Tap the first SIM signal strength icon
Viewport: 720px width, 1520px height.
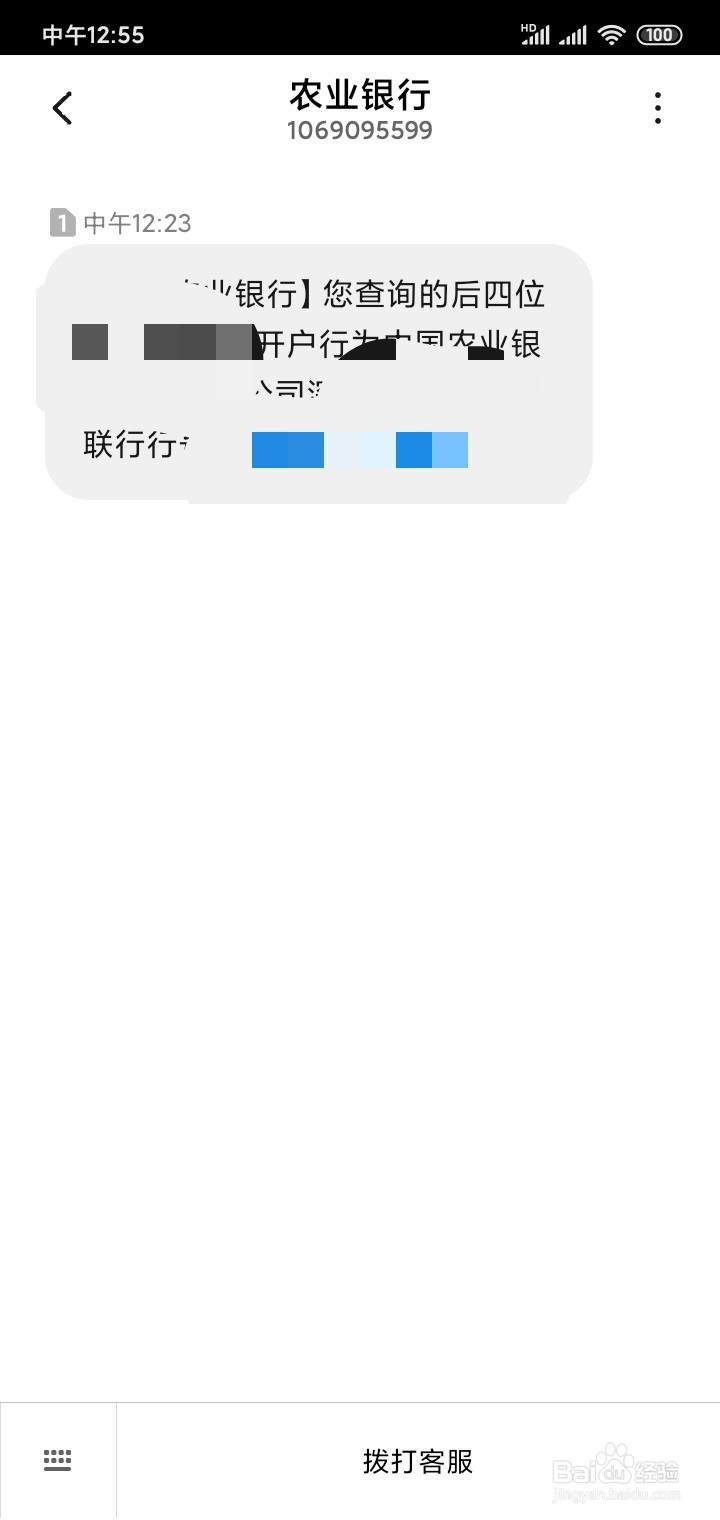coord(537,34)
